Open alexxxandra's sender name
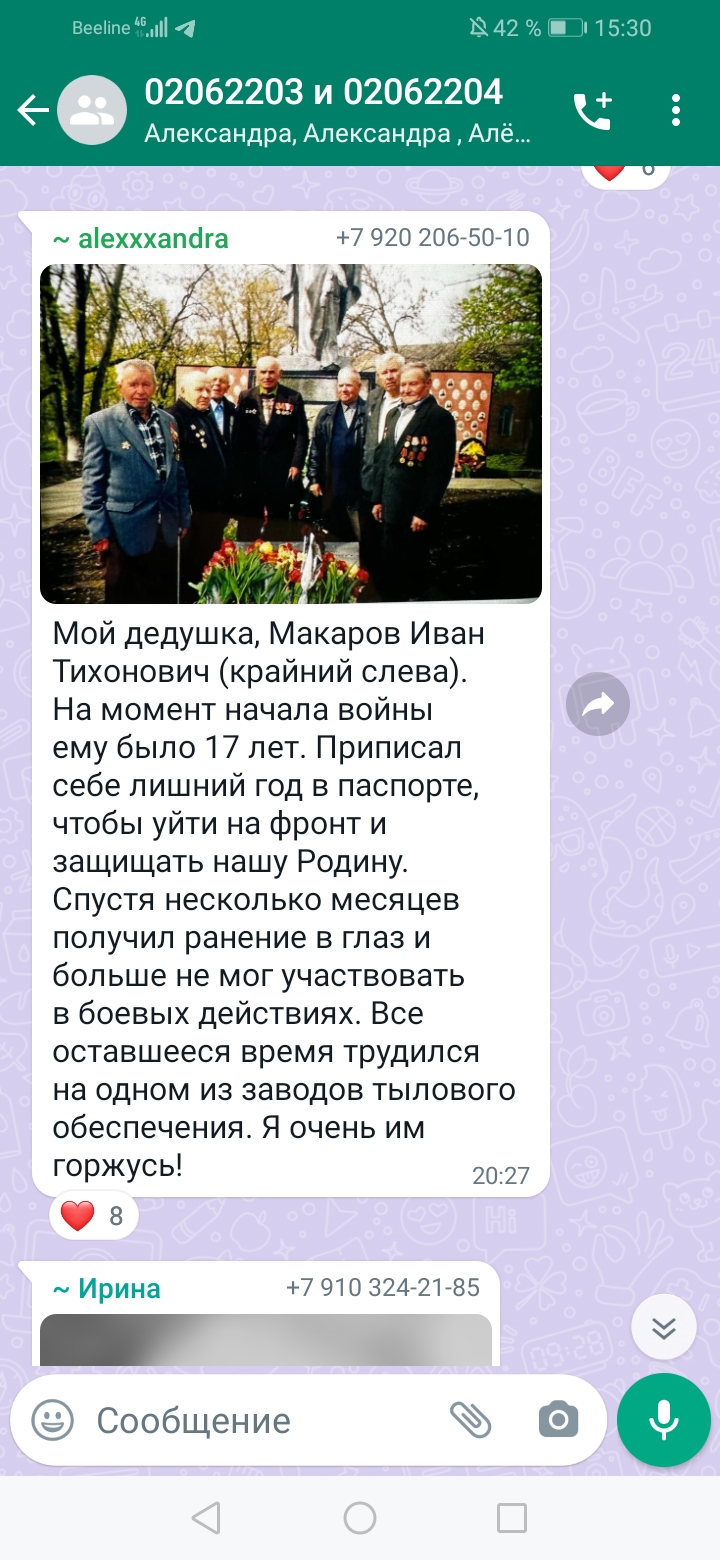This screenshot has height=1560, width=720. (x=140, y=239)
